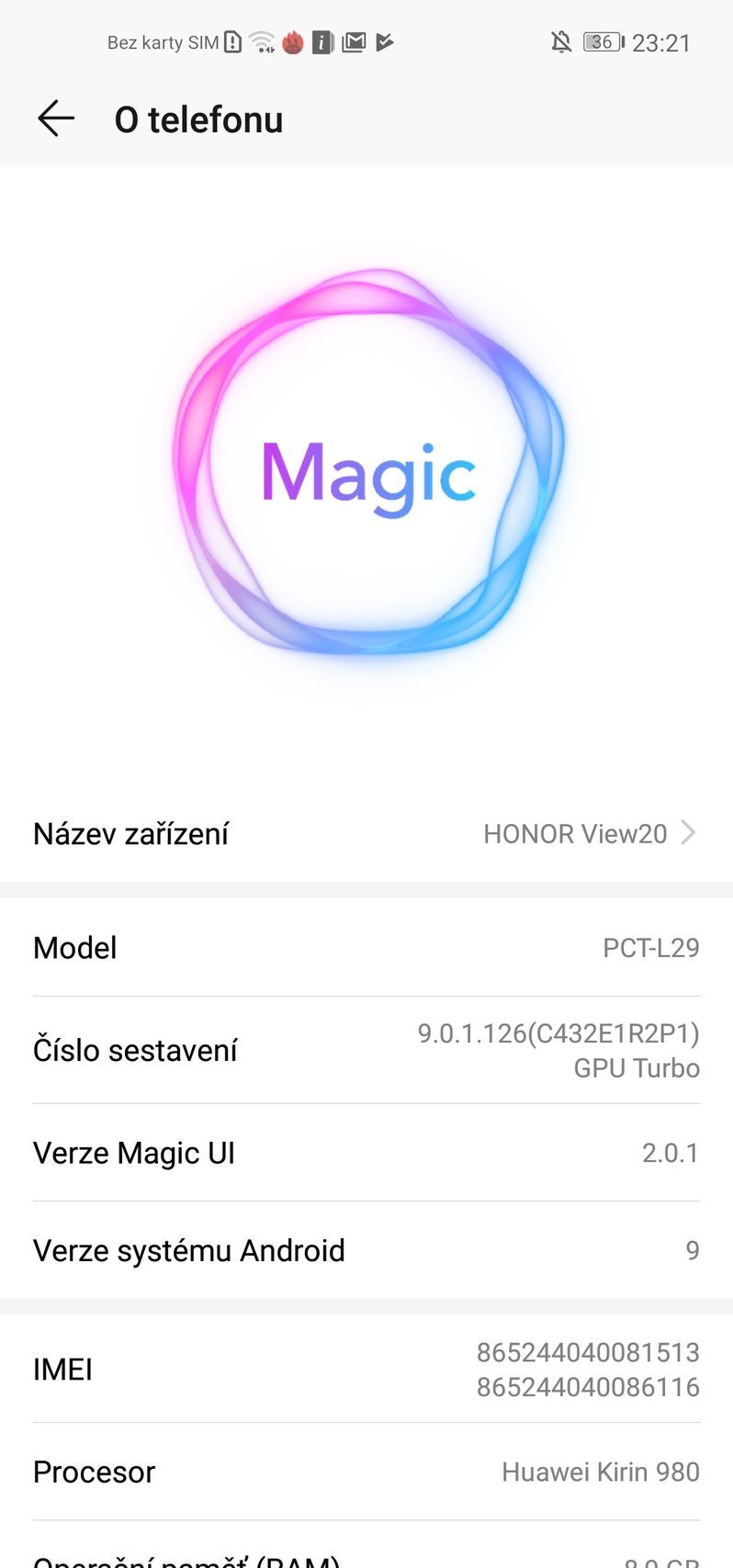Tap the Play Protect checkmark notification icon

384,42
